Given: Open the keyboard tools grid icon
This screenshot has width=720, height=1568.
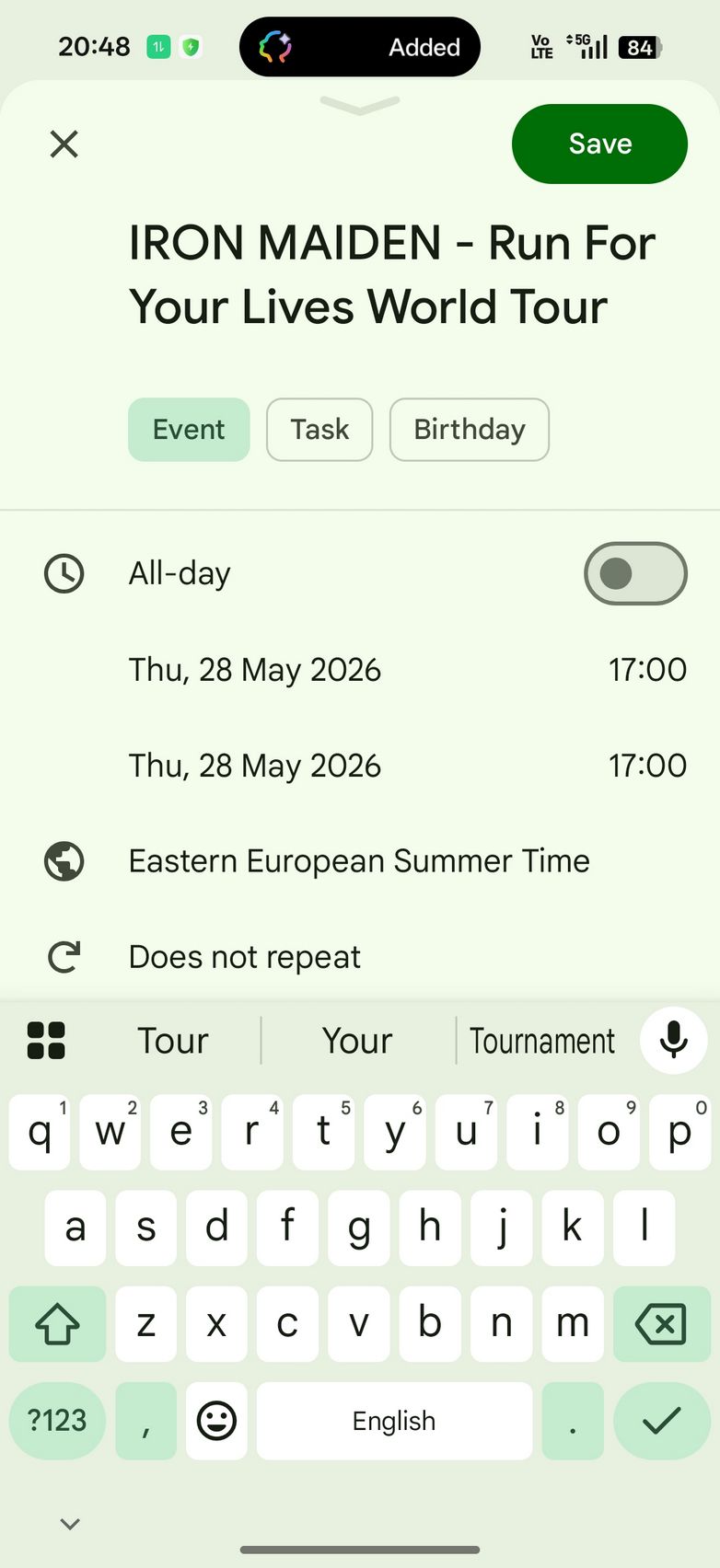Looking at the screenshot, I should click(x=46, y=1041).
